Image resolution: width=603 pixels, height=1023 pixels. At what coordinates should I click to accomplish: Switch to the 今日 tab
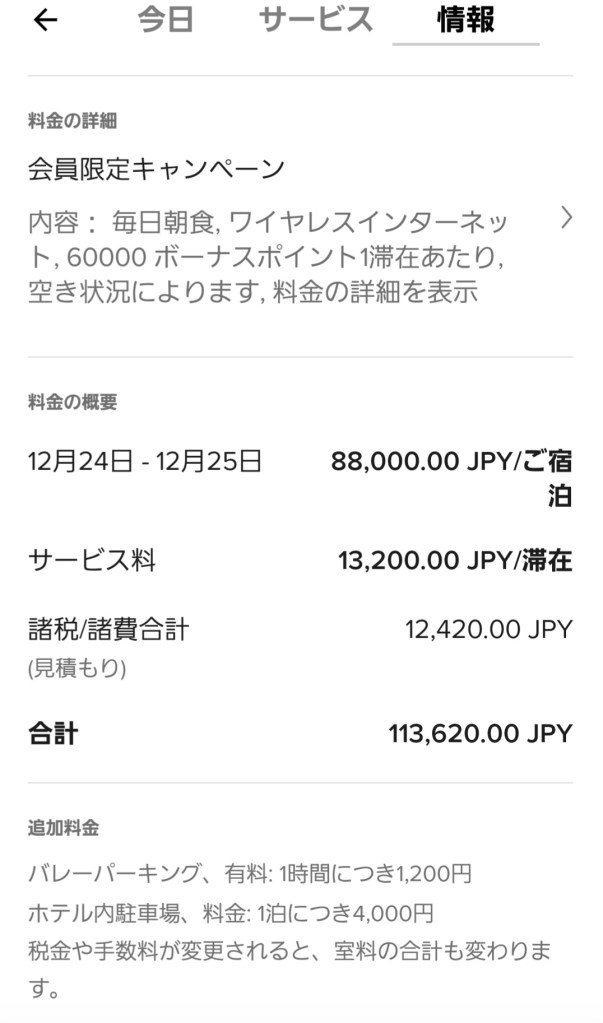coord(165,20)
